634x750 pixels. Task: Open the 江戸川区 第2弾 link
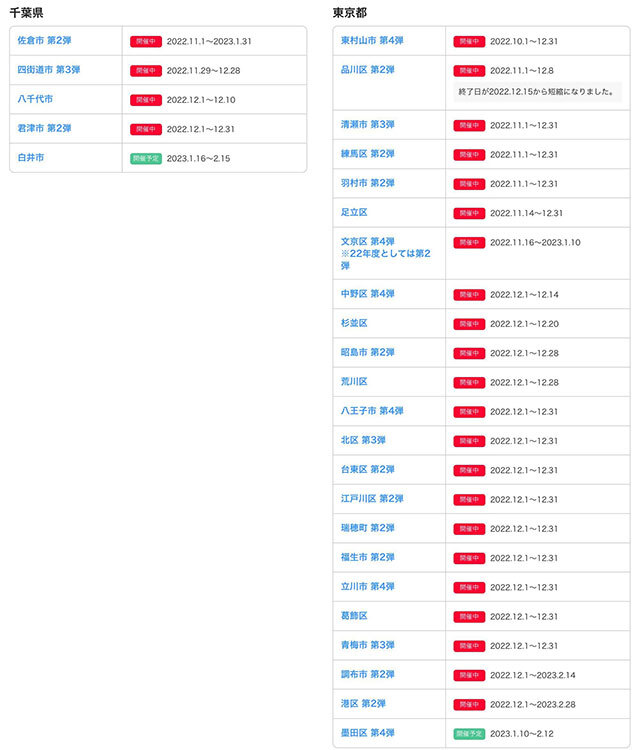[x=372, y=499]
